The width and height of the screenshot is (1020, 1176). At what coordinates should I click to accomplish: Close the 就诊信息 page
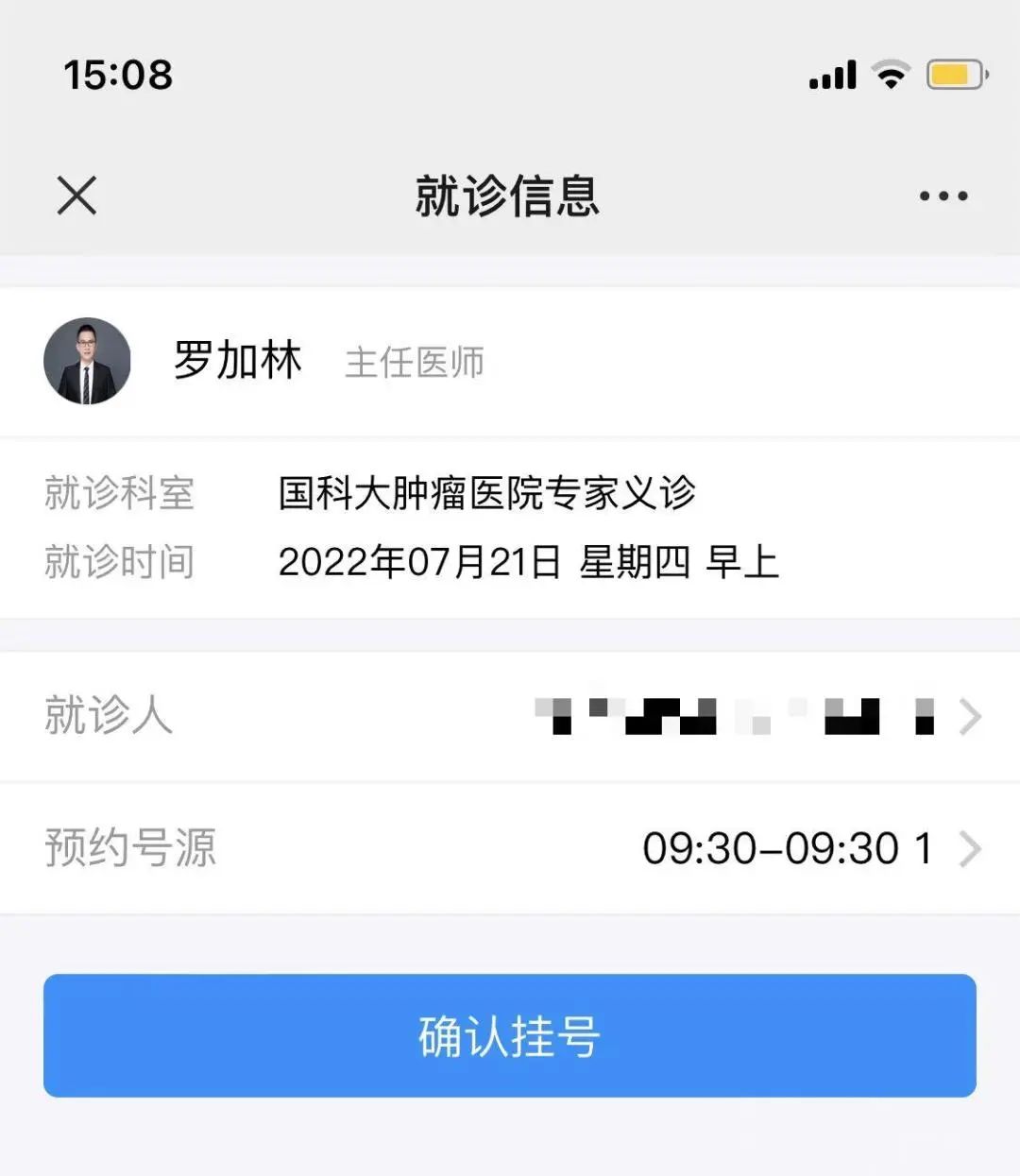(76, 196)
